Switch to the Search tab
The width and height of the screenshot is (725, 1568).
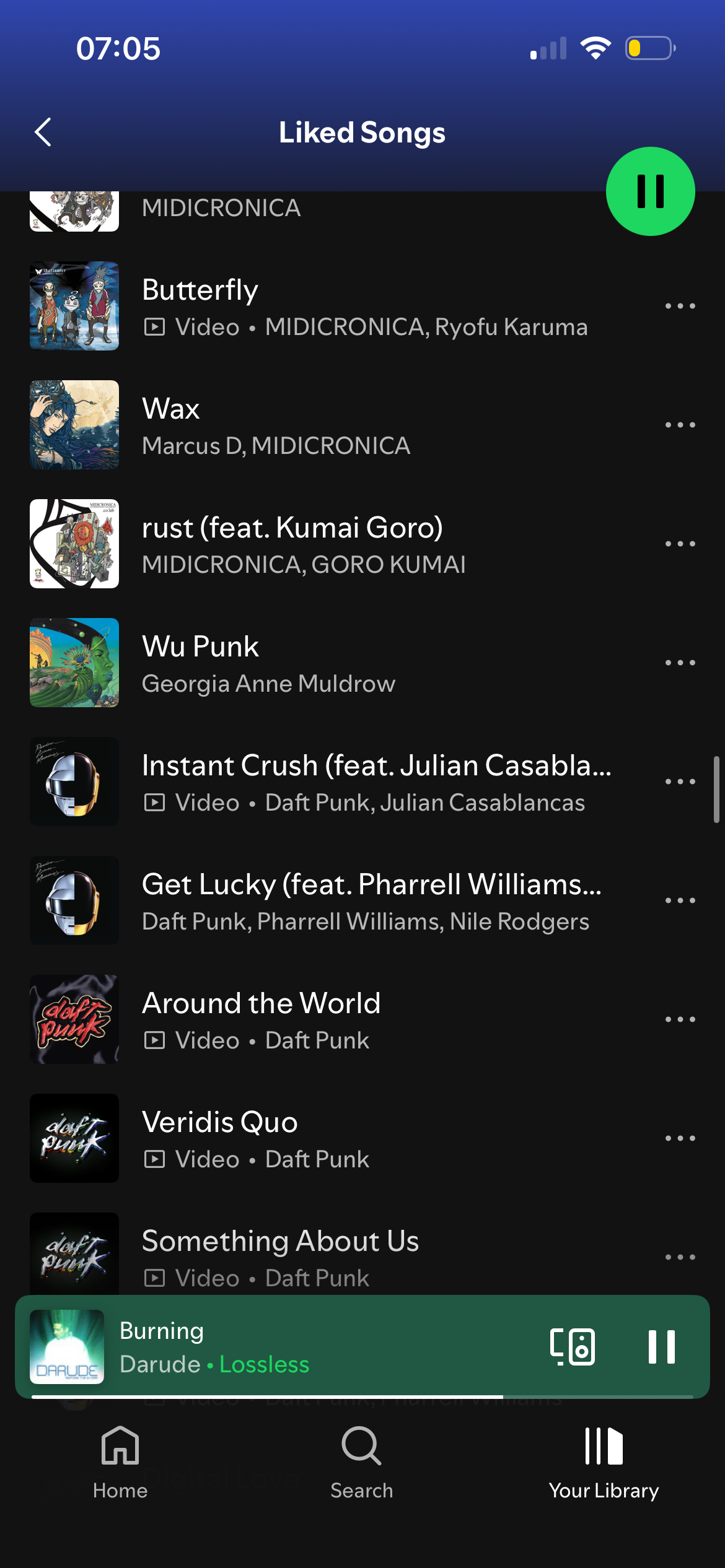[362, 1463]
